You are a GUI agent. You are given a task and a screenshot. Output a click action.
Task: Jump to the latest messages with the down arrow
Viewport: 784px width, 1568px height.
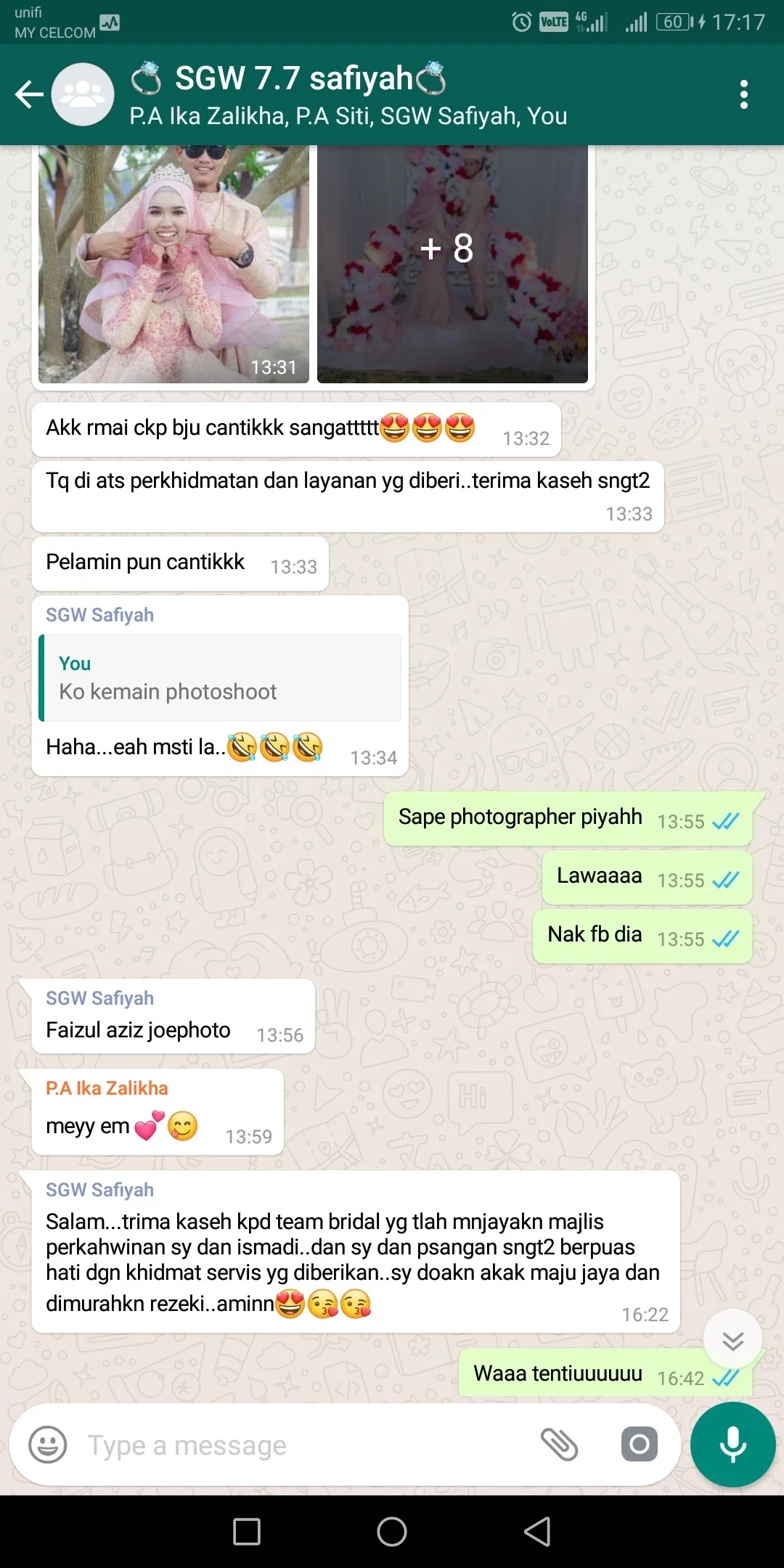point(732,1340)
